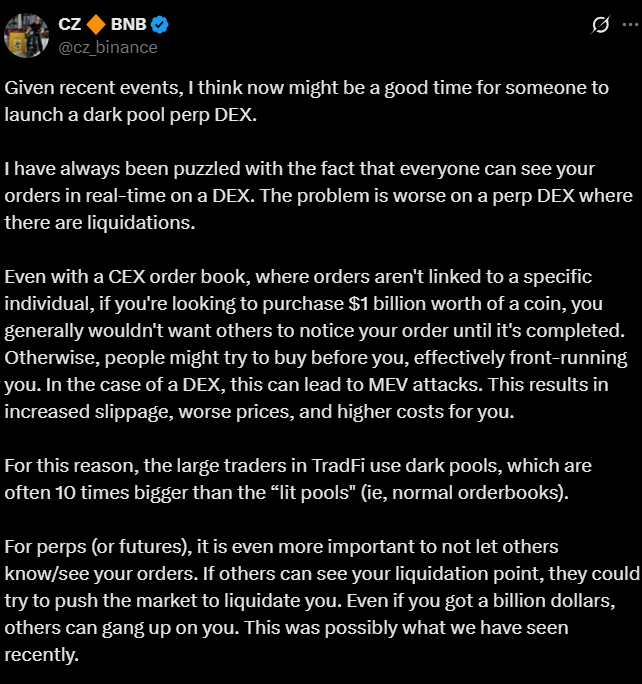Screen dimensions: 642x684
Task: Open the post's three-dot overflow menu
Action: 632,25
